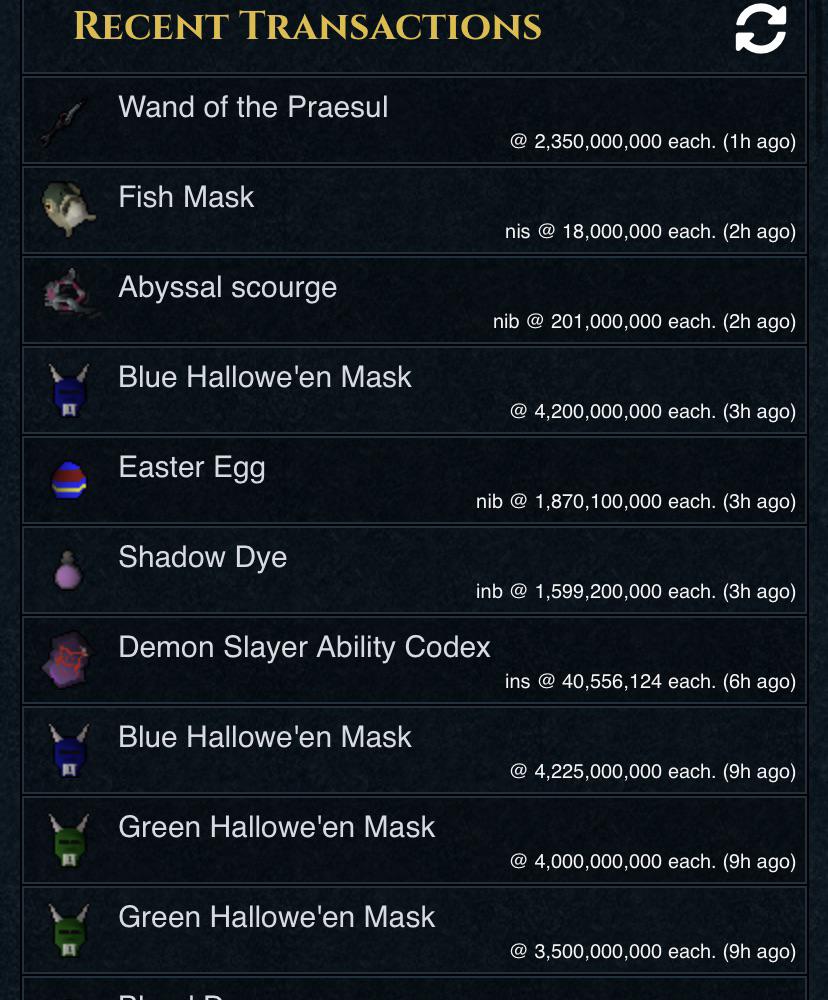This screenshot has width=828, height=1000.
Task: Open the Wand of the Praesul item page
Action: coord(252,106)
